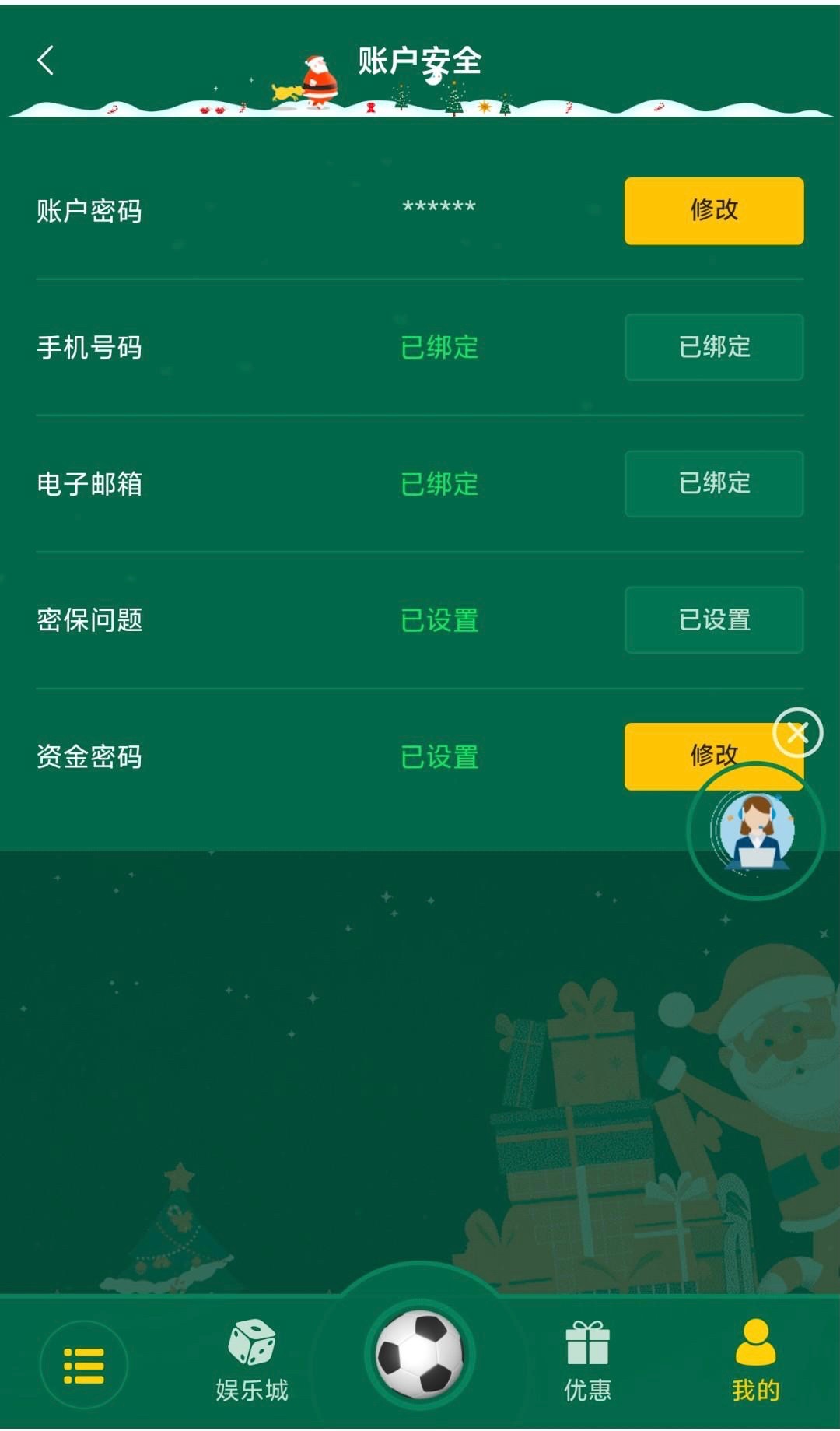Switch to the 娱乐城 tab
The image size is (840, 1431).
coord(251,1360)
